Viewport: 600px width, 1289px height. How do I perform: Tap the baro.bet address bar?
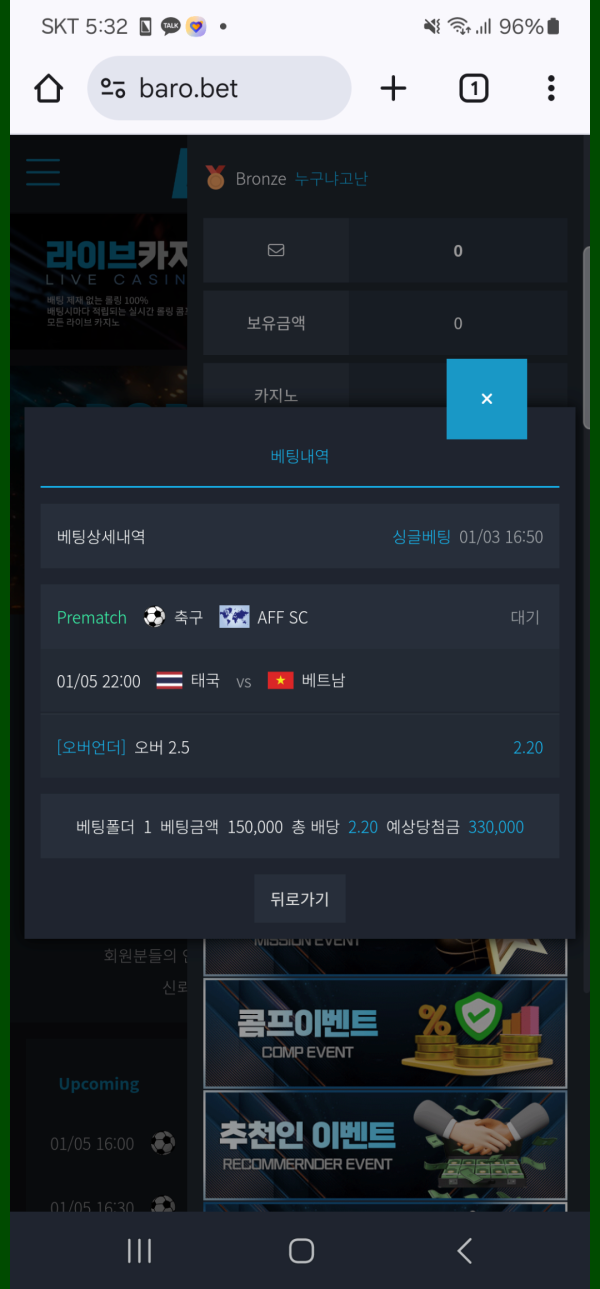220,89
